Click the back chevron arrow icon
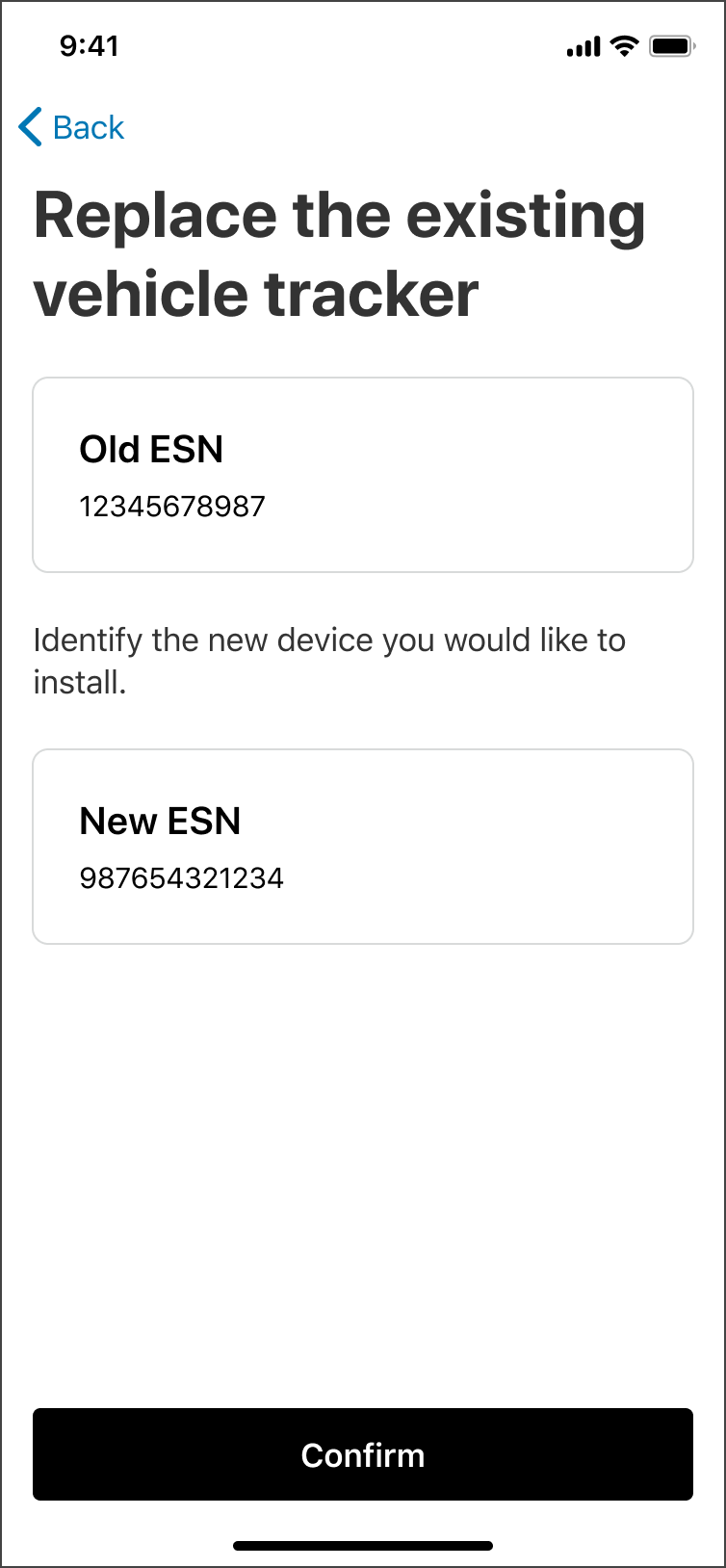 pyautogui.click(x=29, y=127)
